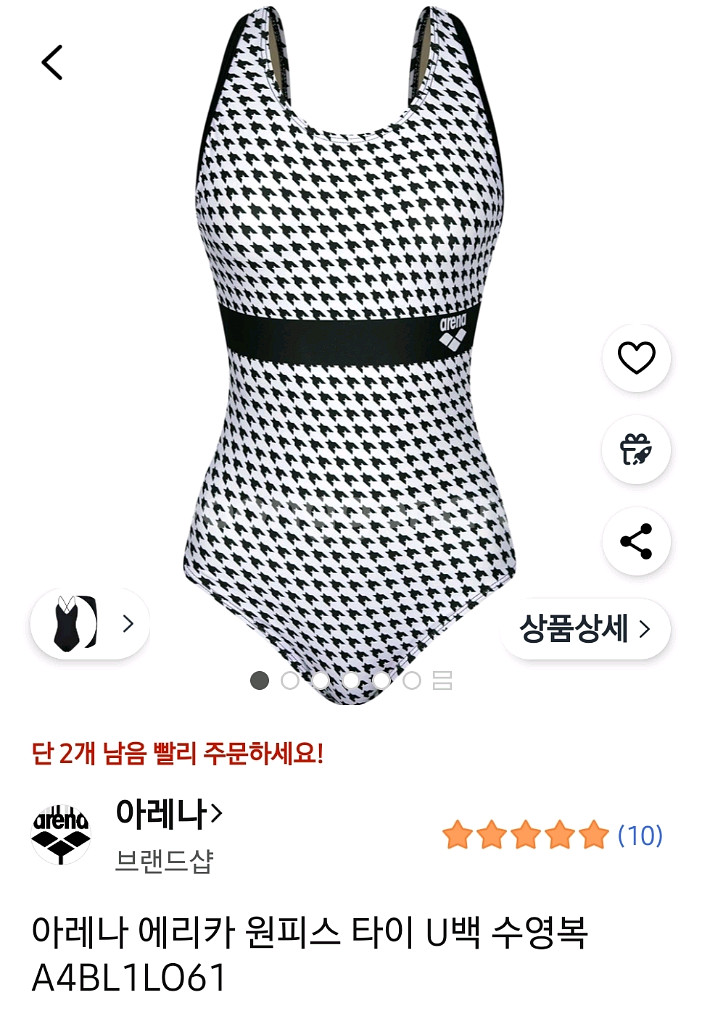Screen dimensions: 702x1024
Task: Send this product as a gift
Action: (x=636, y=449)
